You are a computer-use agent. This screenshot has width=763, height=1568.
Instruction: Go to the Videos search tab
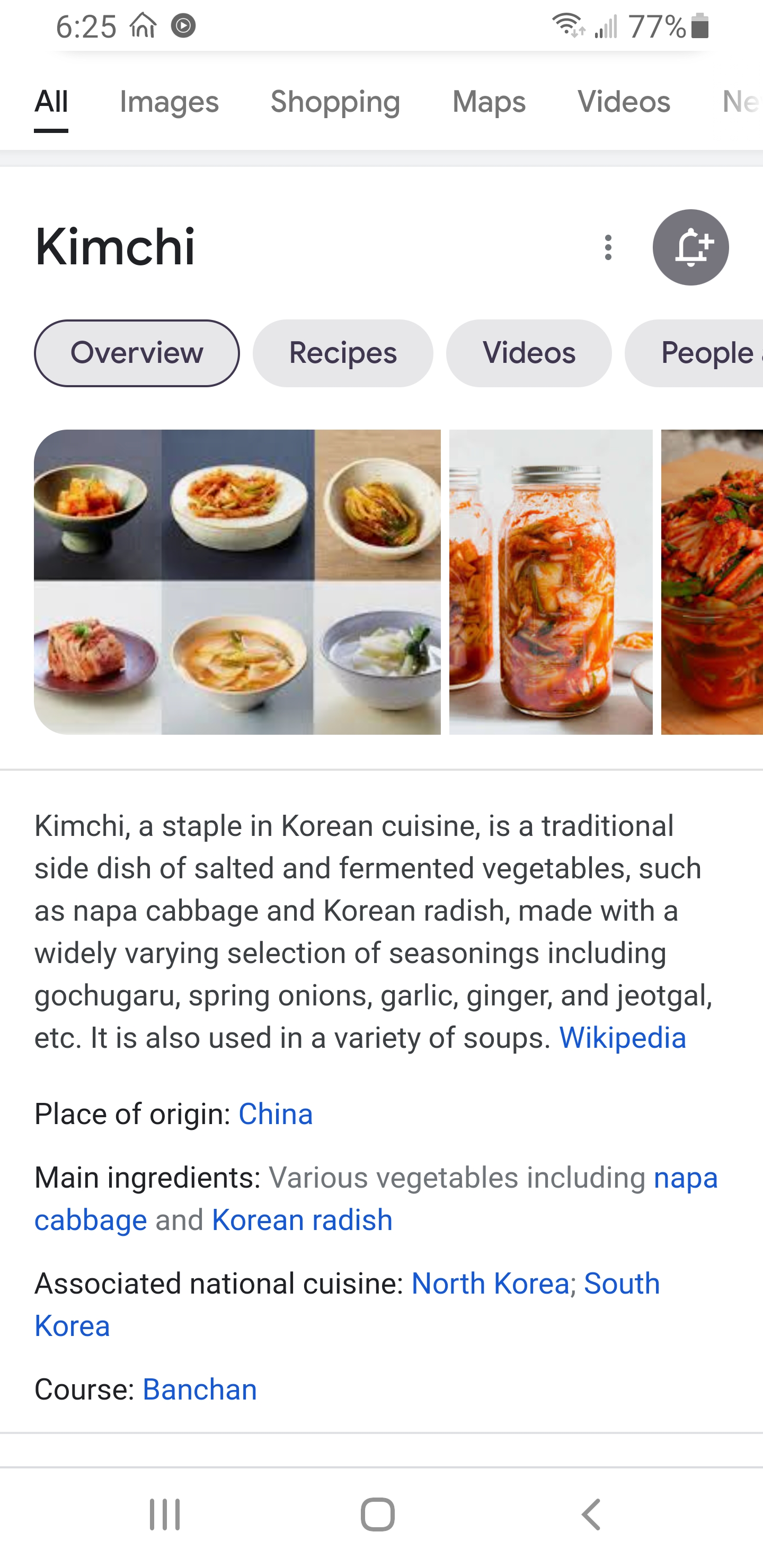pos(623,102)
